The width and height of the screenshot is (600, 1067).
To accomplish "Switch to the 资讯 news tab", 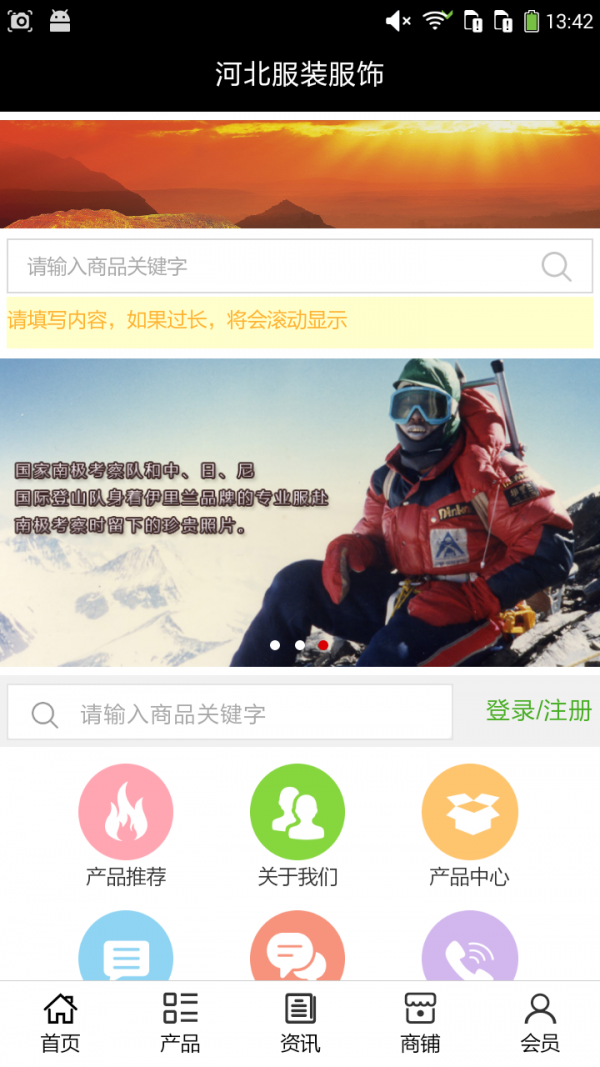I will (x=300, y=1023).
